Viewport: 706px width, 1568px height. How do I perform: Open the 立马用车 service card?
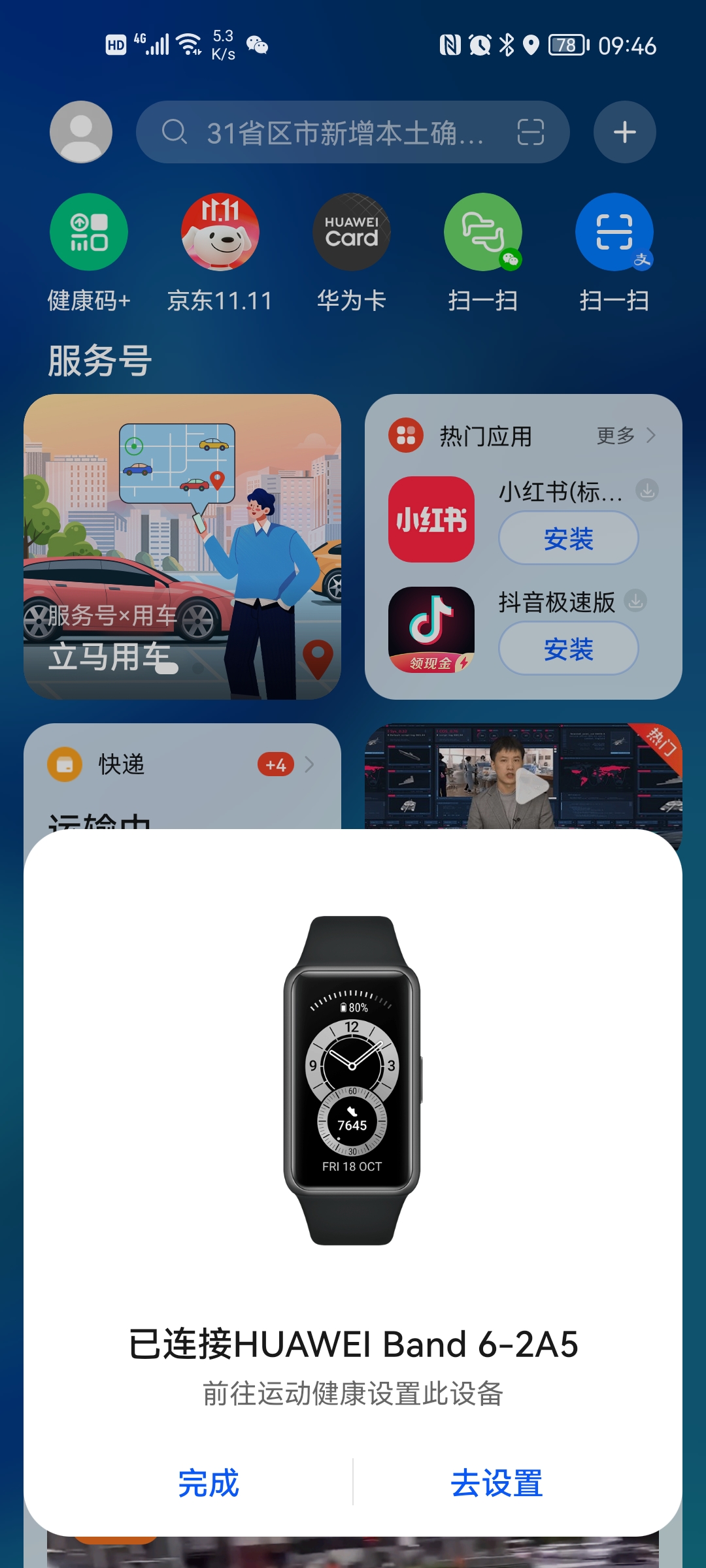click(182, 546)
